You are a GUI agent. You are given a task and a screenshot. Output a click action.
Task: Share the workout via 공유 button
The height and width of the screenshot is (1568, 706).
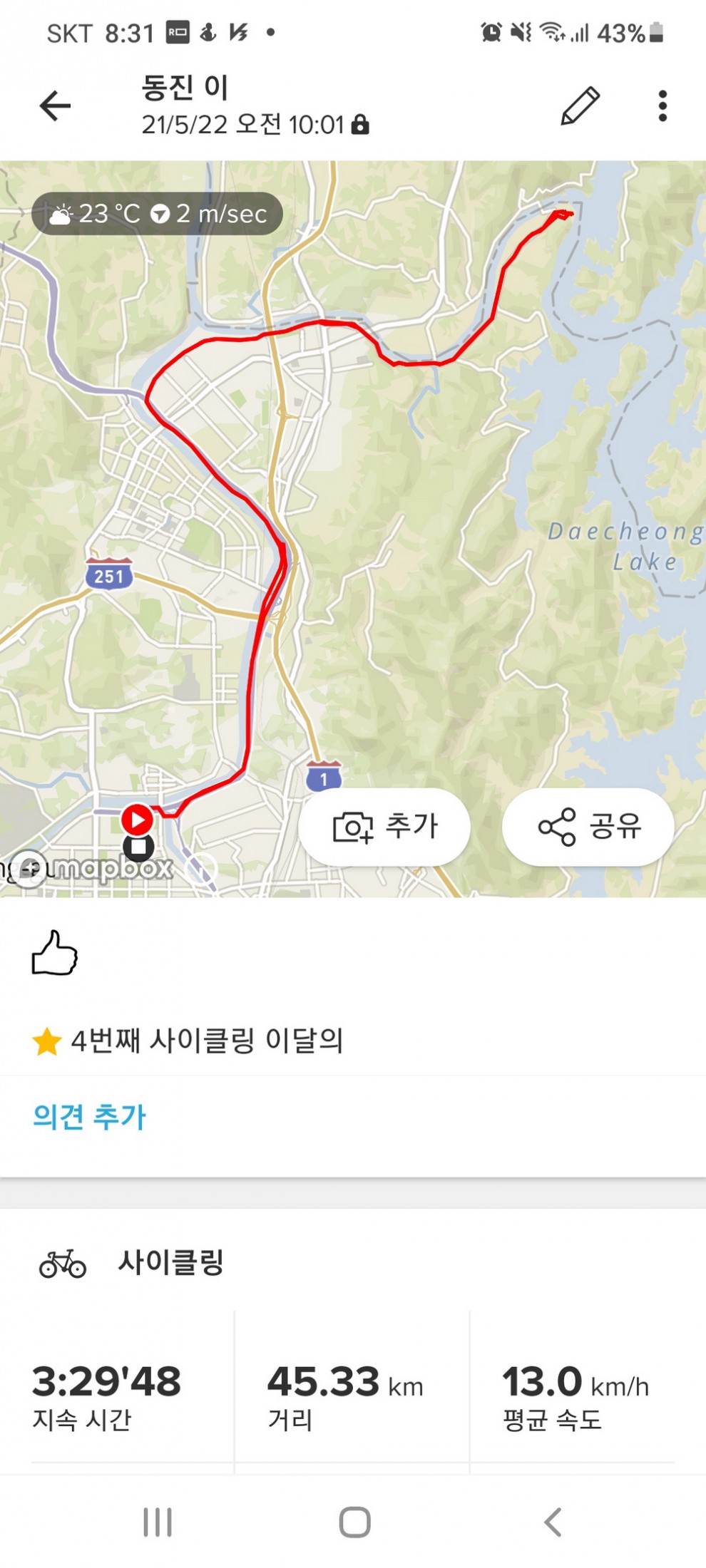[x=588, y=827]
